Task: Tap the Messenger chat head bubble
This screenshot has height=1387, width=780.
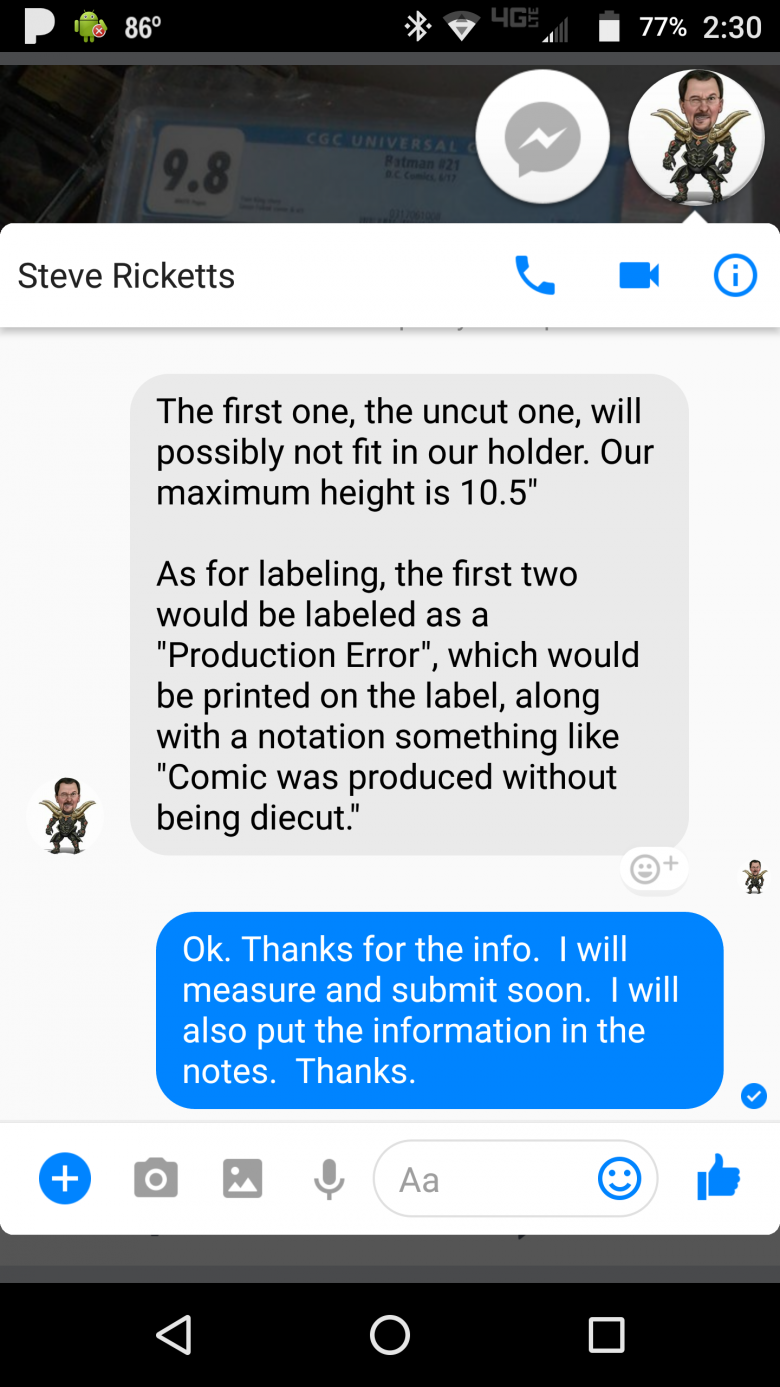Action: 542,137
